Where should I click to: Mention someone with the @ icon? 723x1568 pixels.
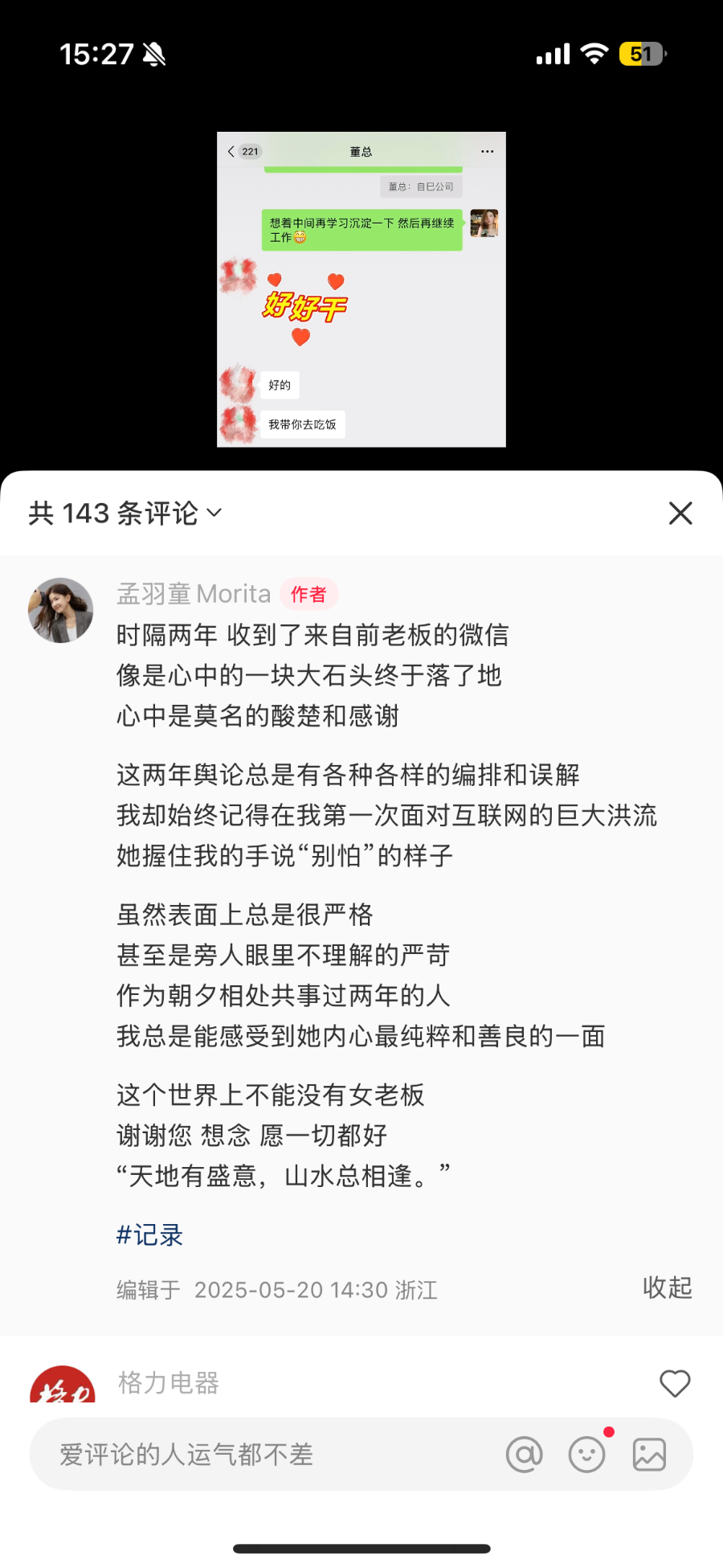[x=524, y=1454]
